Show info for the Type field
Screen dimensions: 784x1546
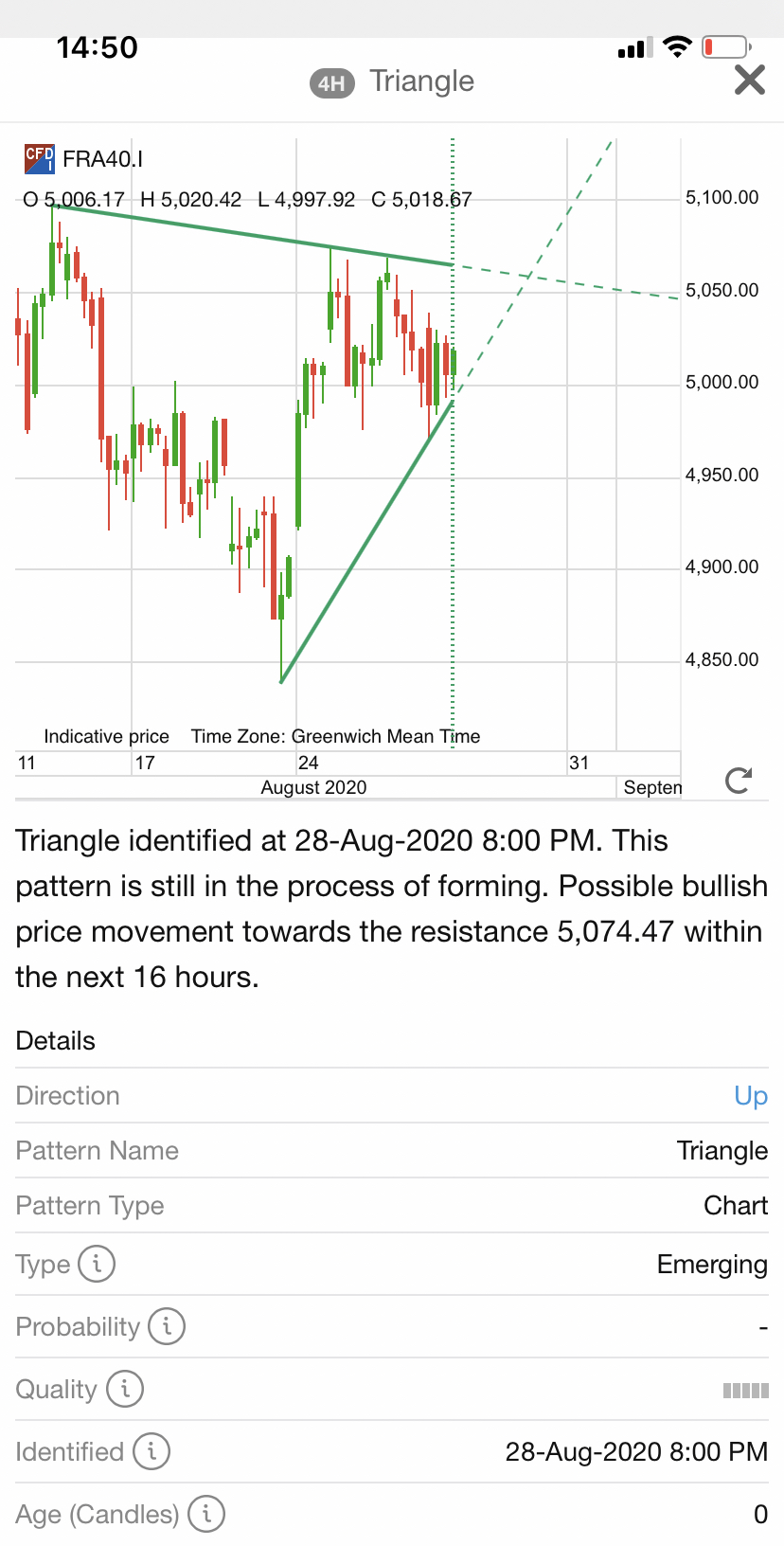(97, 1264)
